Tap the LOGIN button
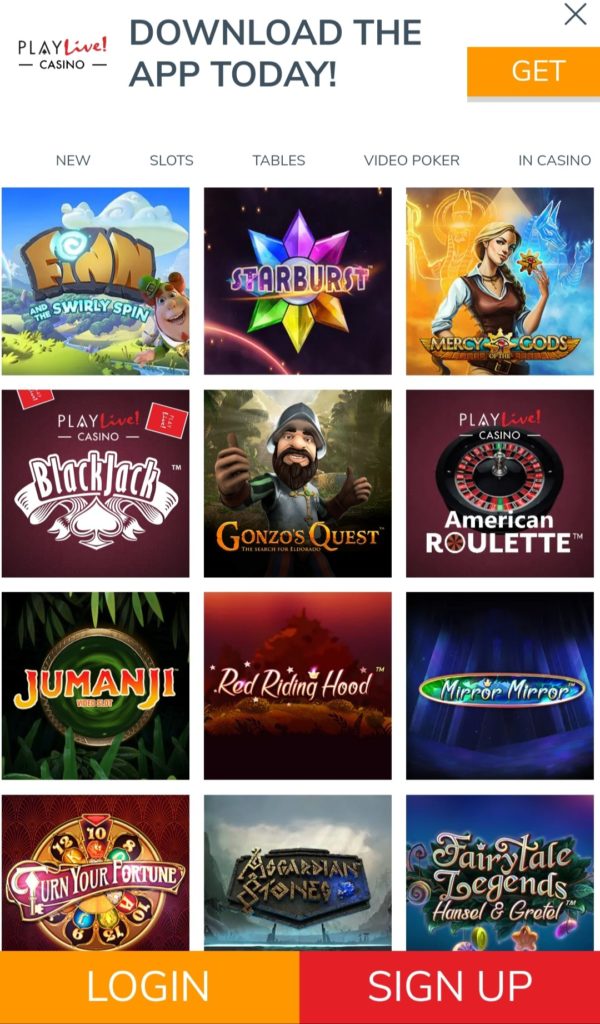Viewport: 600px width, 1024px height. coord(148,987)
